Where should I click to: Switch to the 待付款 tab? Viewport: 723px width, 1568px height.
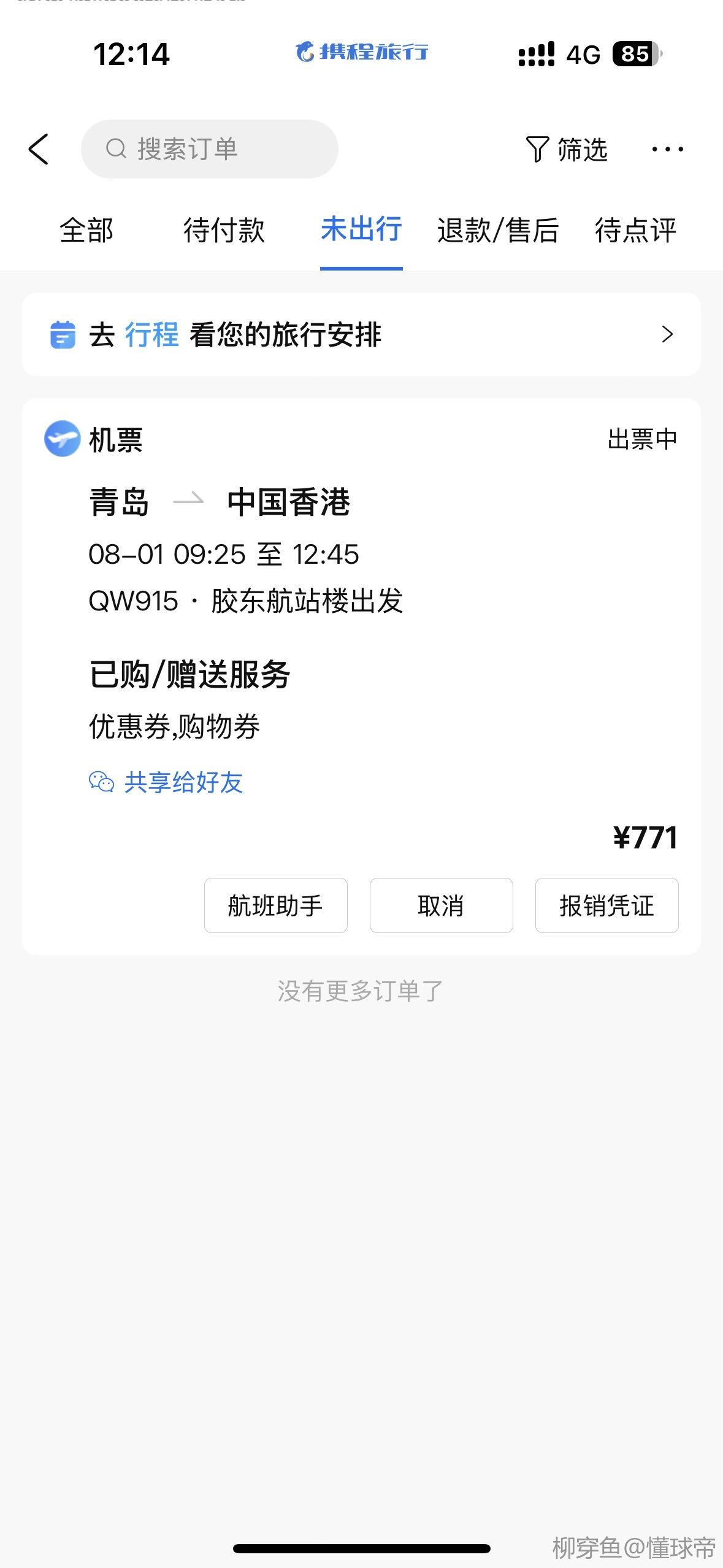[x=224, y=231]
